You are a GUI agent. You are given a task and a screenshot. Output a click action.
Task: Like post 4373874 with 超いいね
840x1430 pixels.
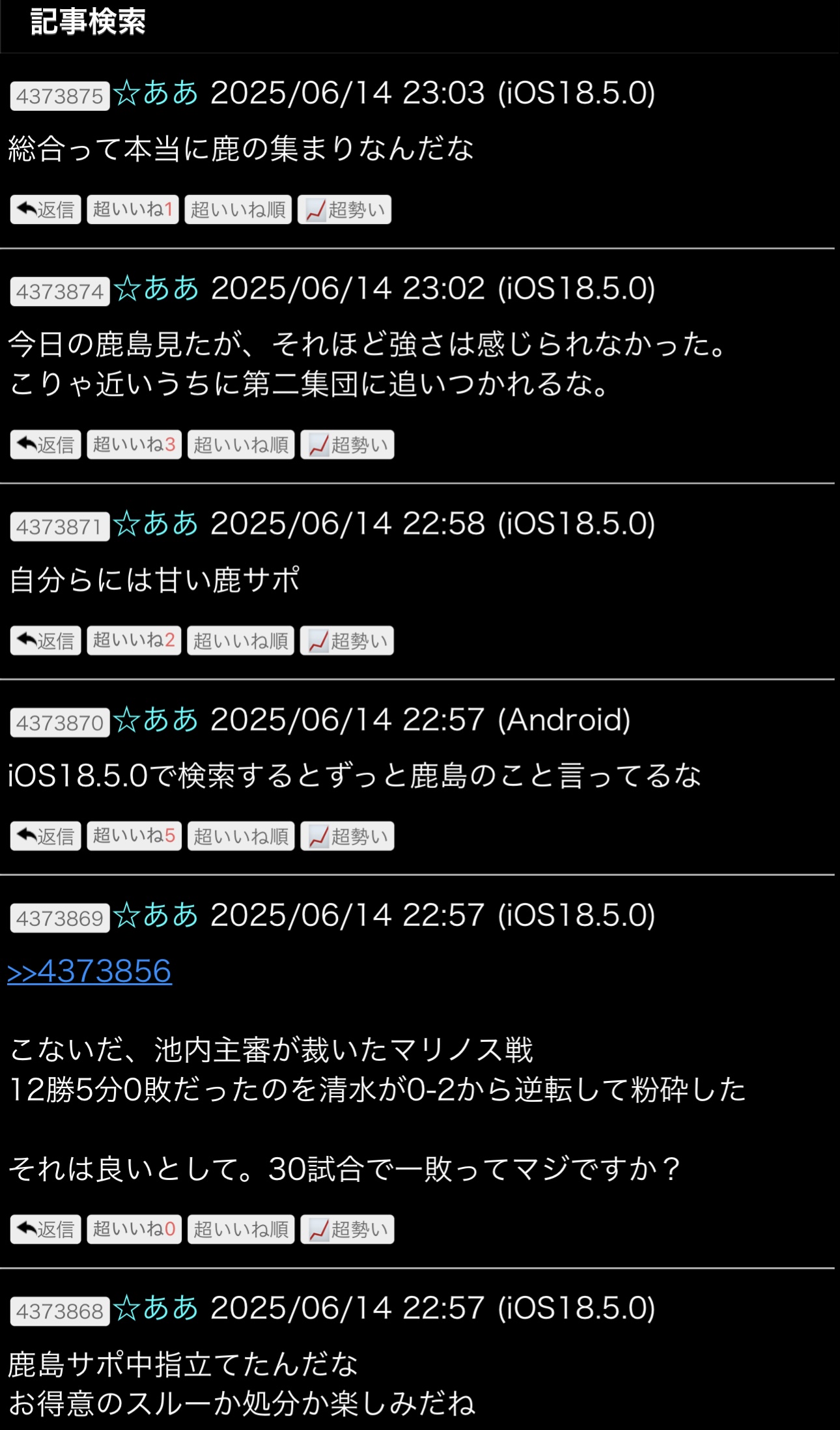pyautogui.click(x=134, y=445)
